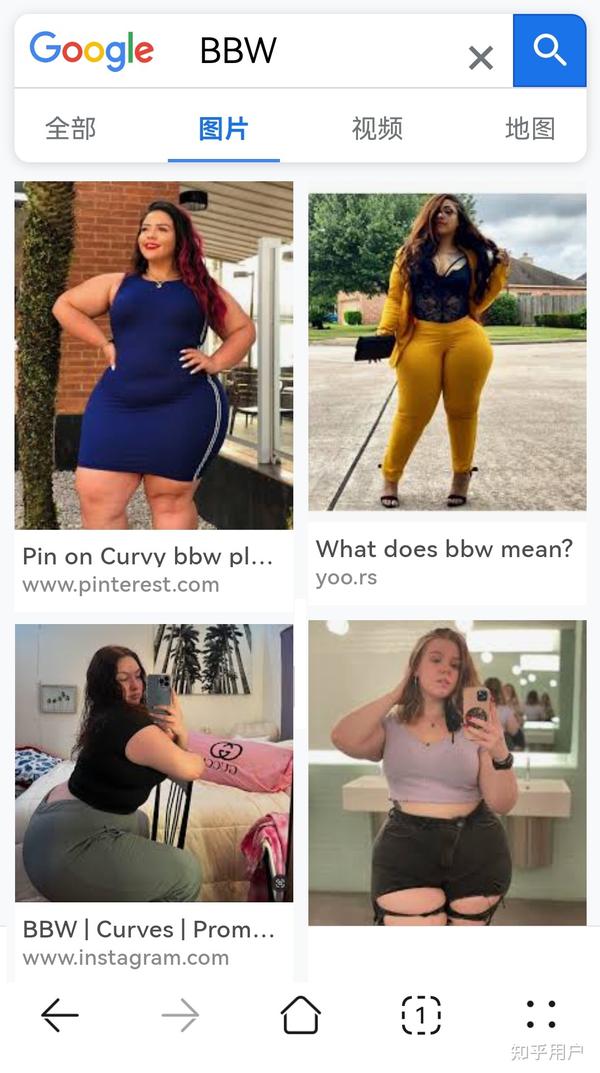Open the Pinterest 'Pin on Curvy bbw' result
The image size is (600, 1073).
[154, 396]
